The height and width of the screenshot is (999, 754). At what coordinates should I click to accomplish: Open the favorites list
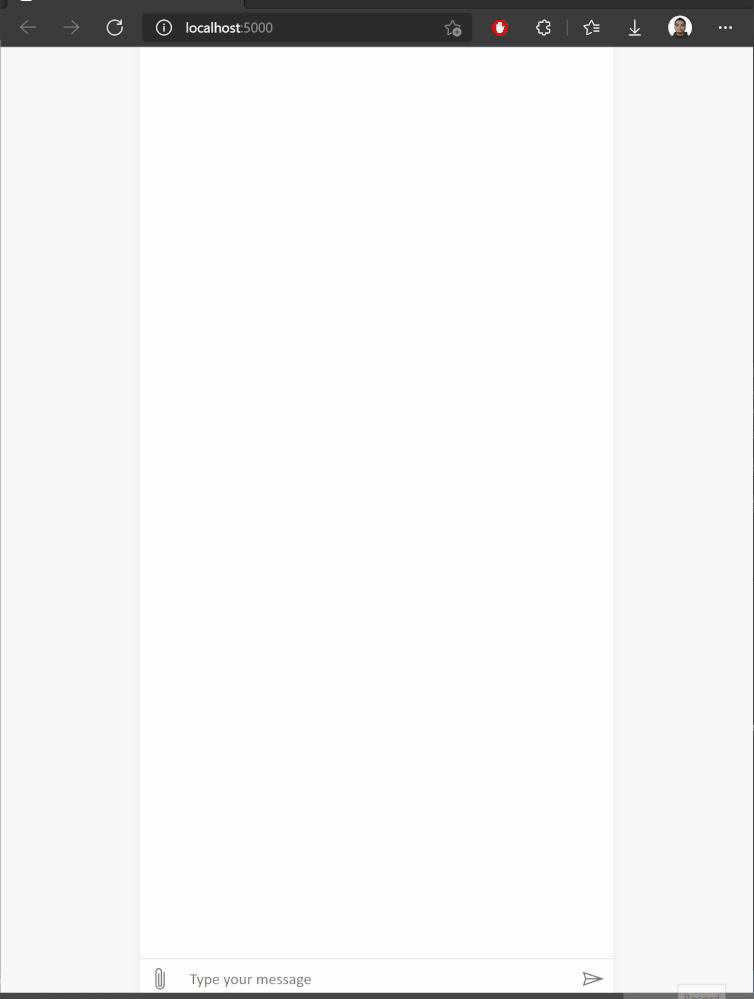coord(591,28)
